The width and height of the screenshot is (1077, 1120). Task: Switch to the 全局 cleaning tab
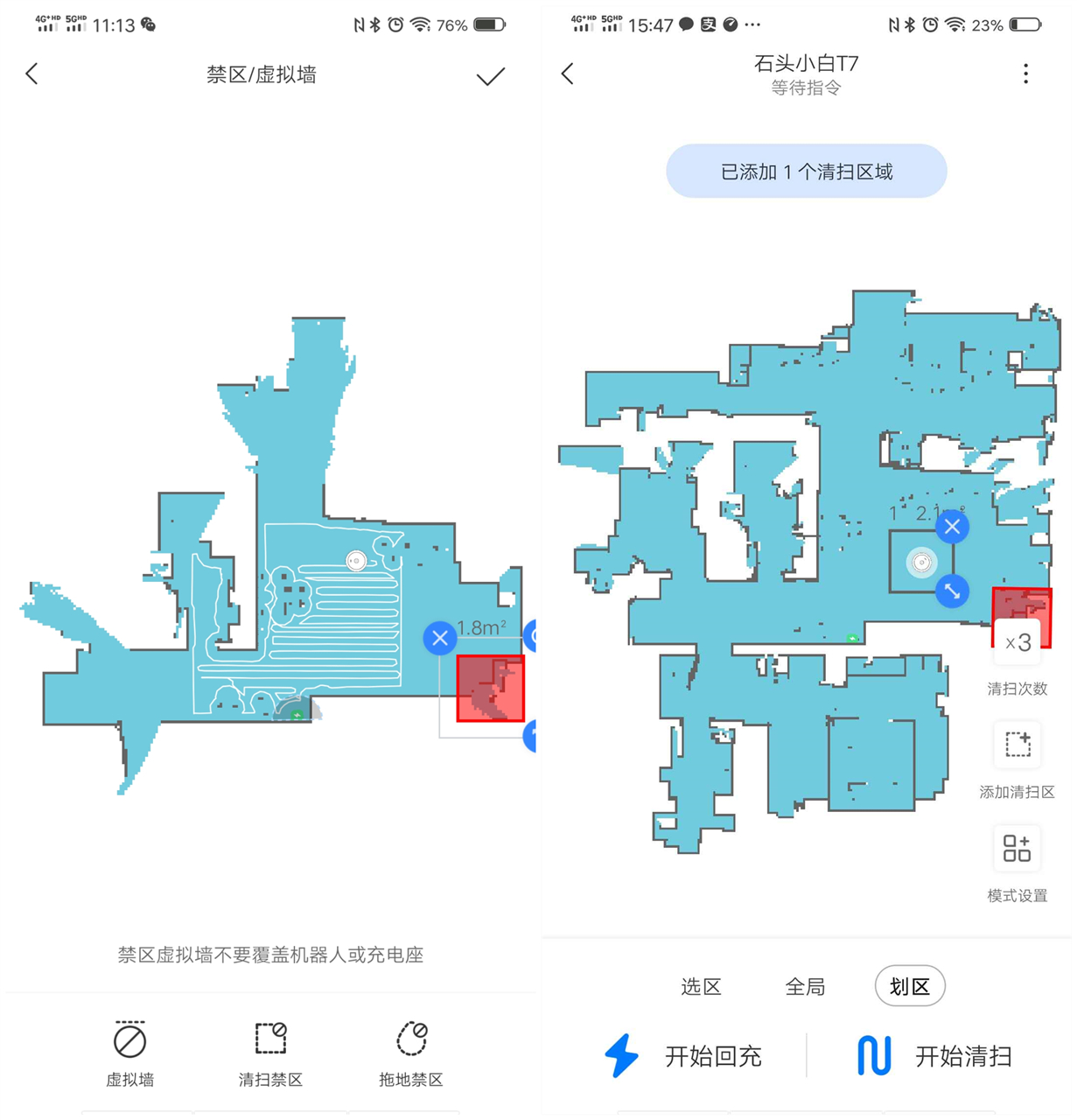(804, 986)
